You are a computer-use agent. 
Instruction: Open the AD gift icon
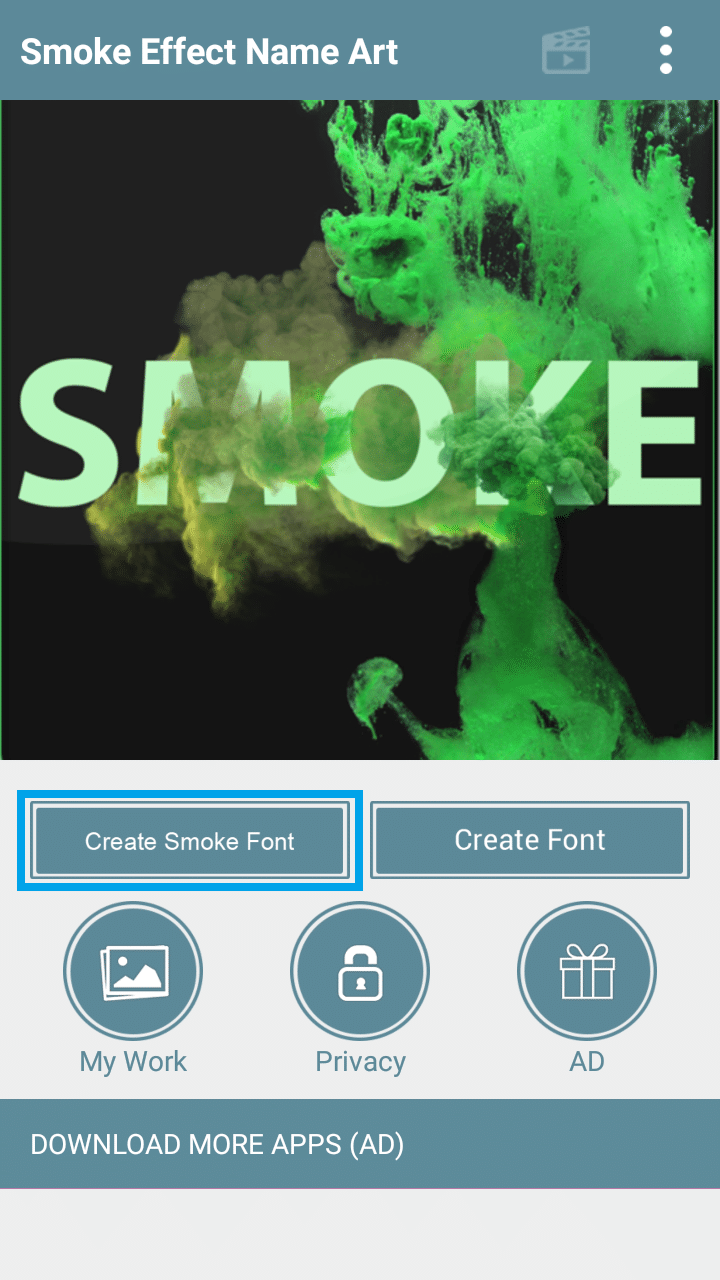[x=587, y=971]
